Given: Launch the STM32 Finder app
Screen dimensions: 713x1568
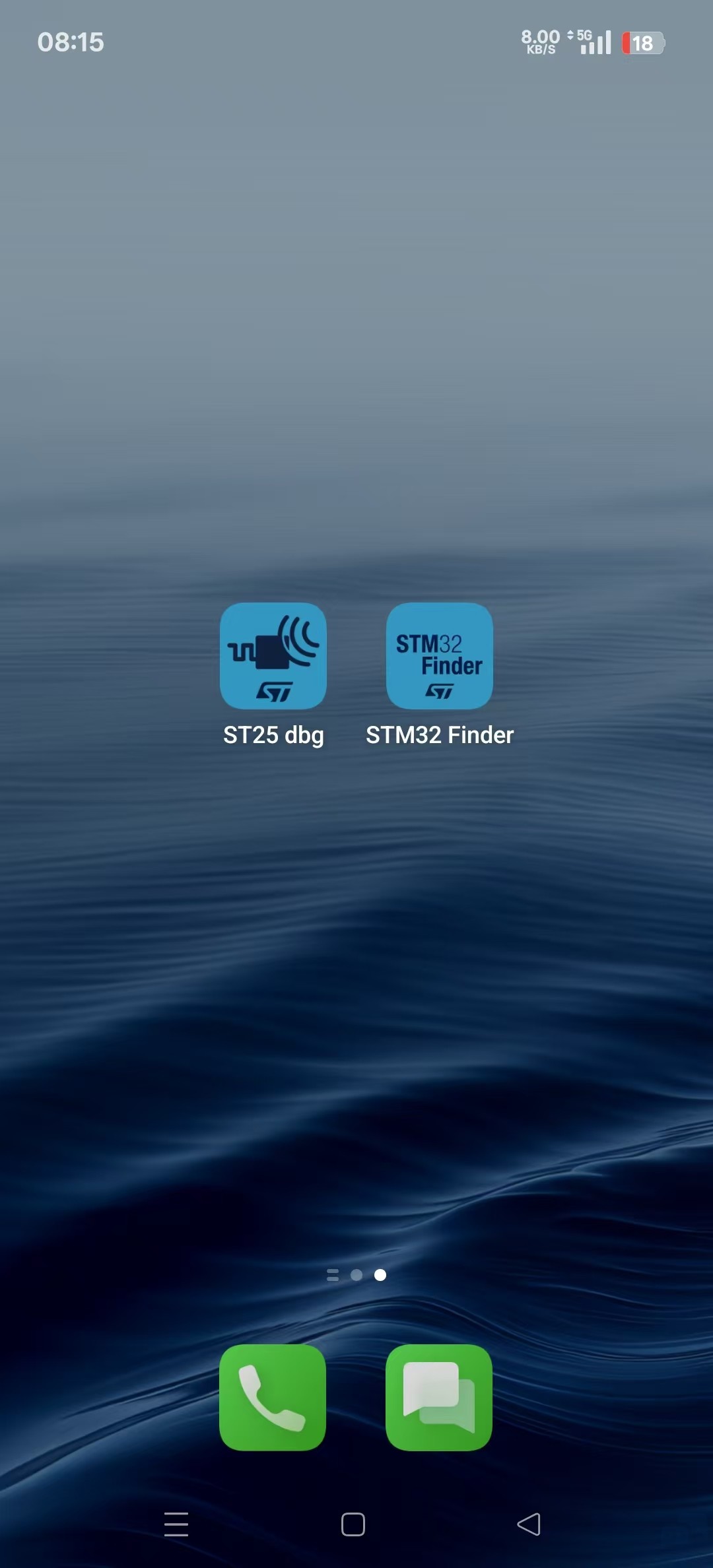Looking at the screenshot, I should coord(439,656).
